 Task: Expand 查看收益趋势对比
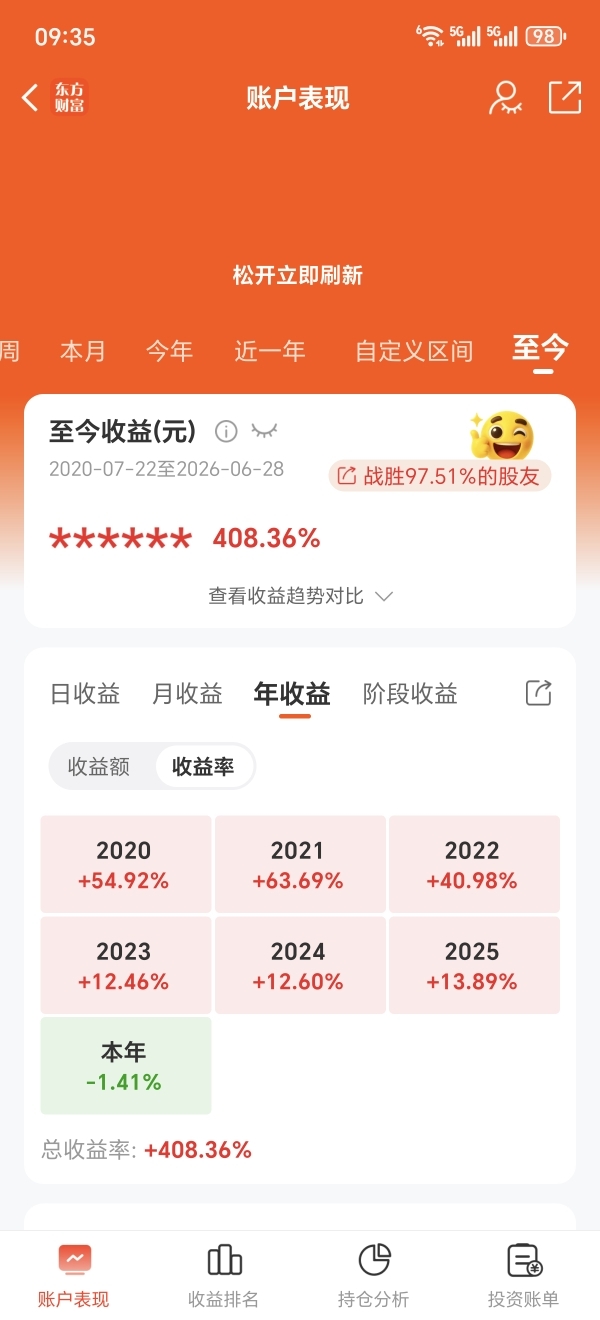(x=300, y=596)
